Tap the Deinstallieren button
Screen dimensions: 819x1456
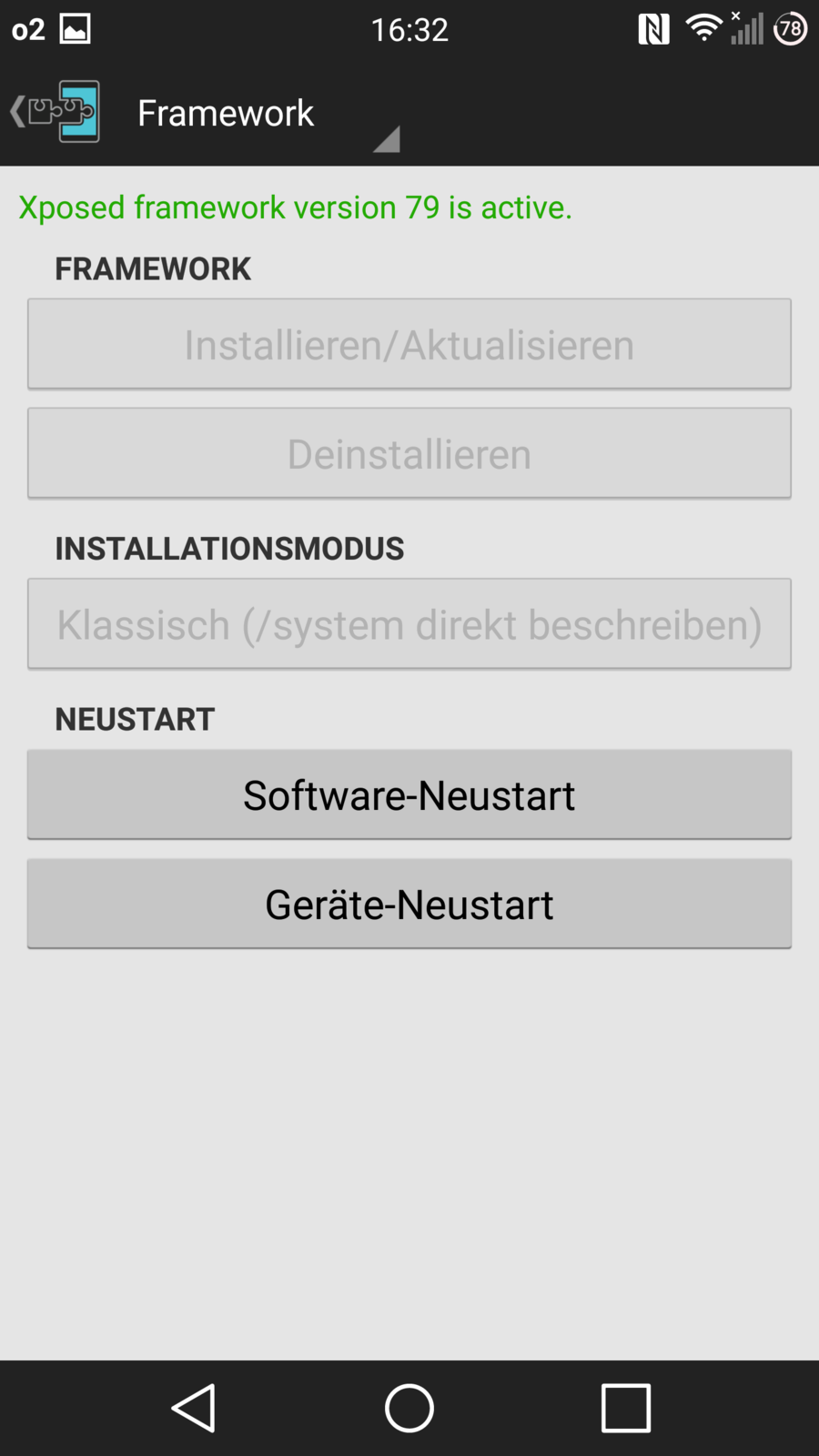pos(409,453)
